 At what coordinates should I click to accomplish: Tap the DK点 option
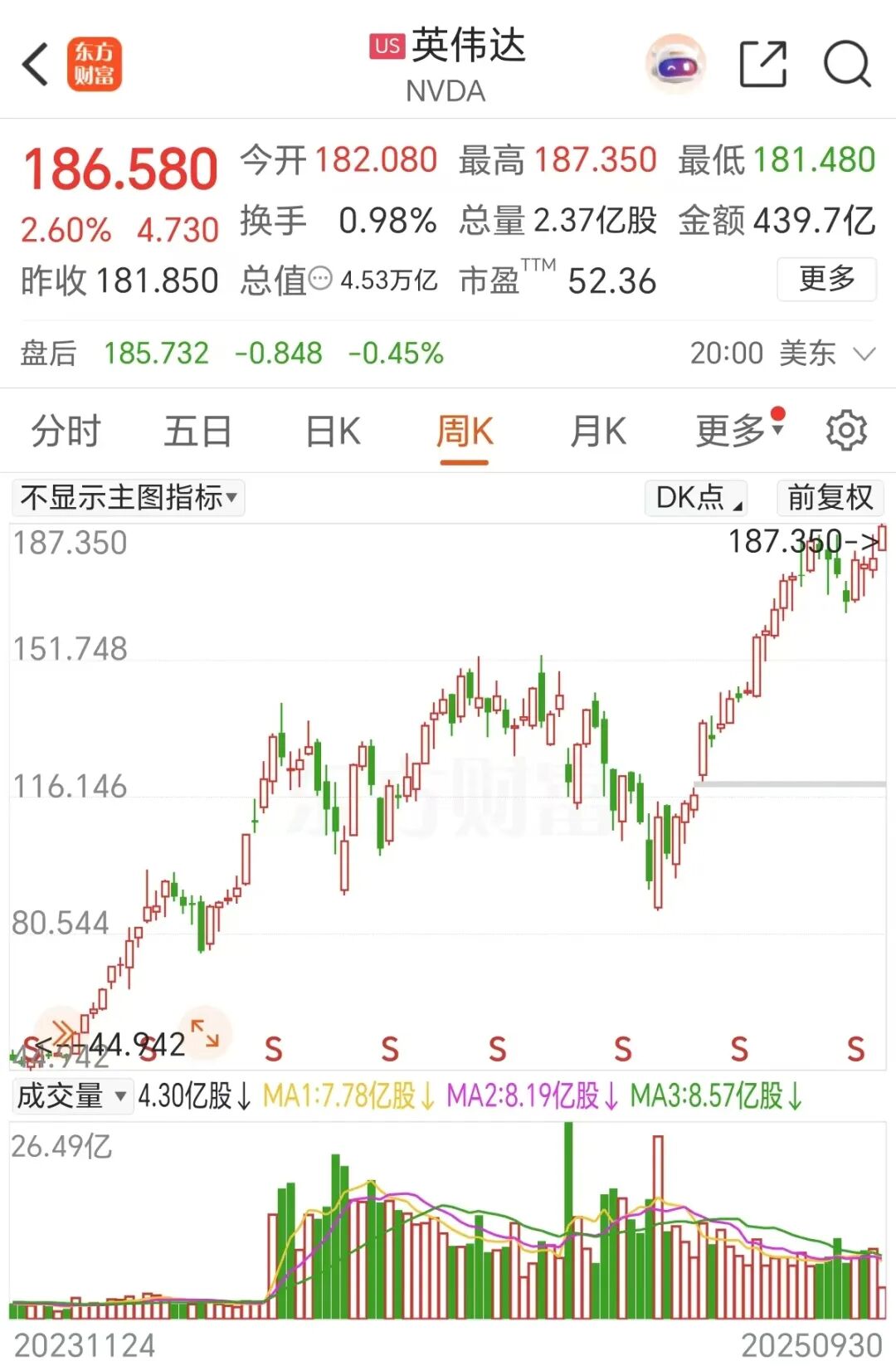click(x=695, y=498)
